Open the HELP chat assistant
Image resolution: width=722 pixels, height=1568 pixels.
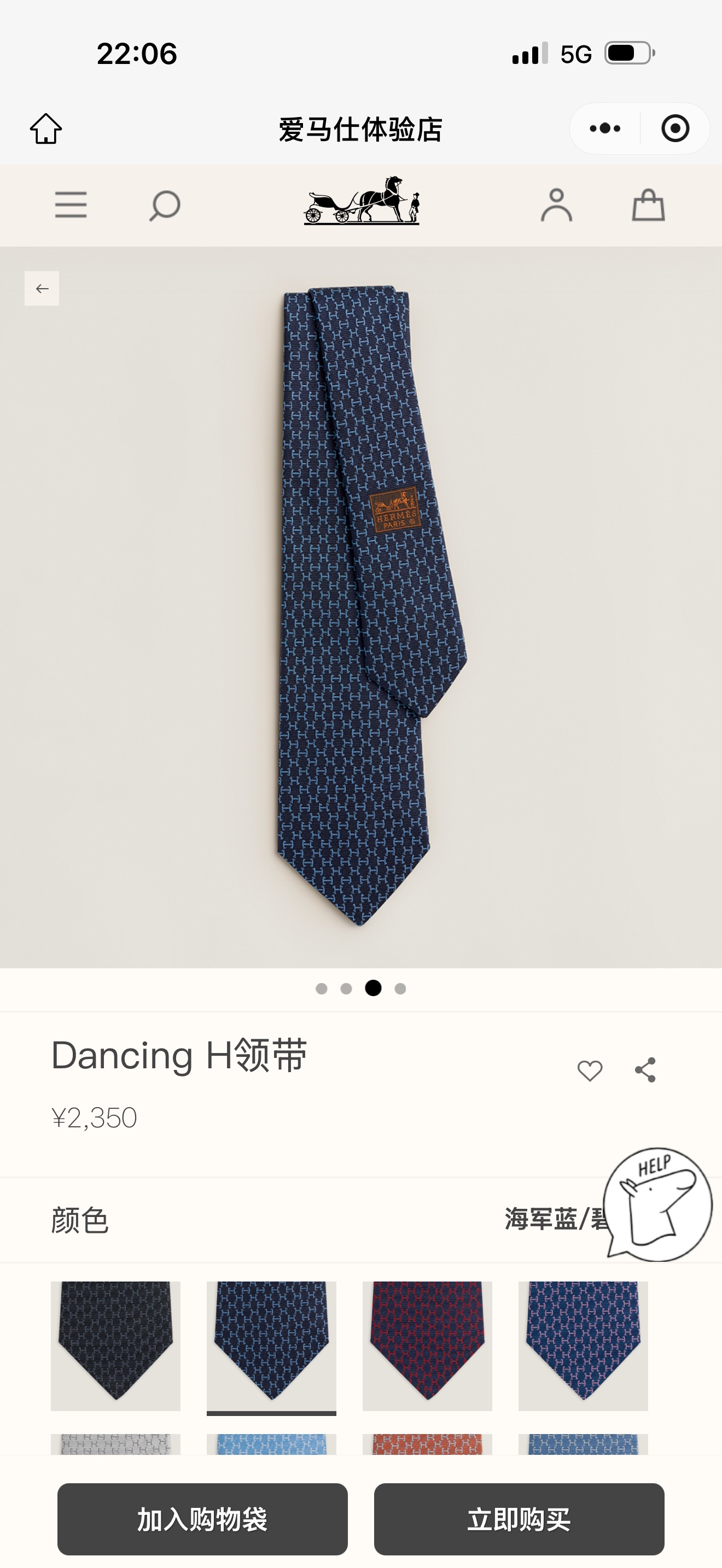657,1204
